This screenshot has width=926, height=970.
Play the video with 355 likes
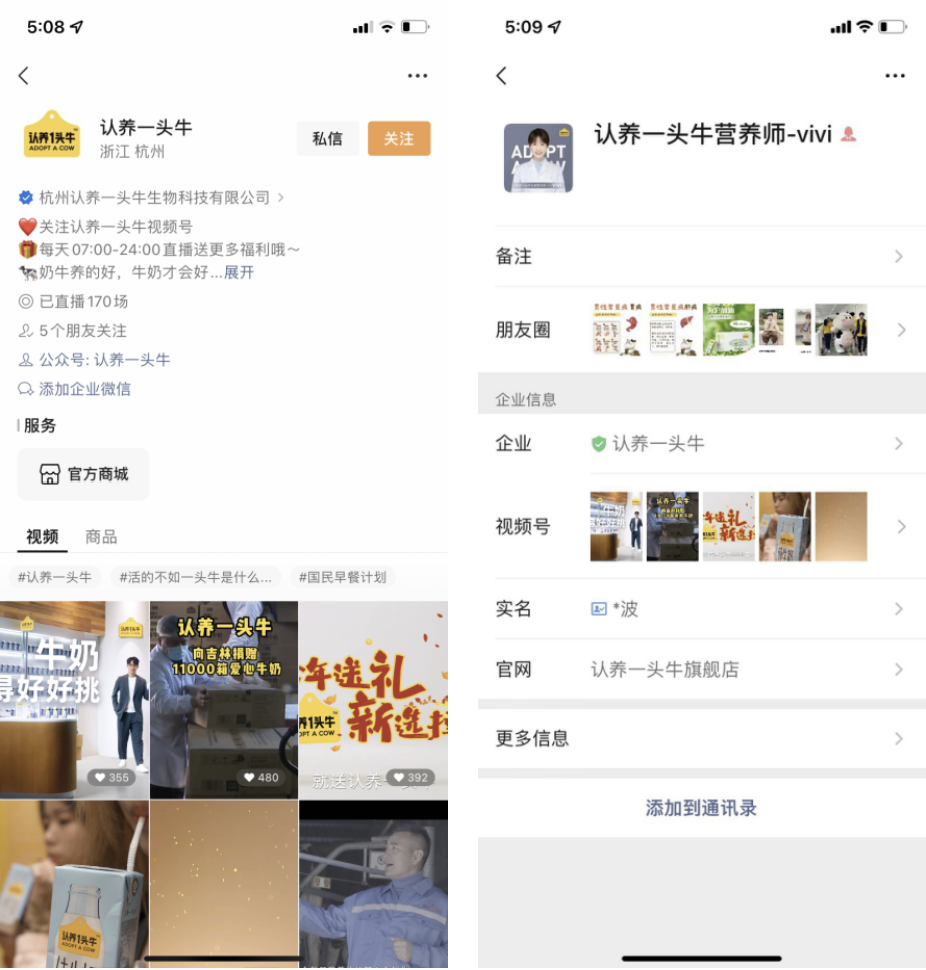click(x=75, y=700)
